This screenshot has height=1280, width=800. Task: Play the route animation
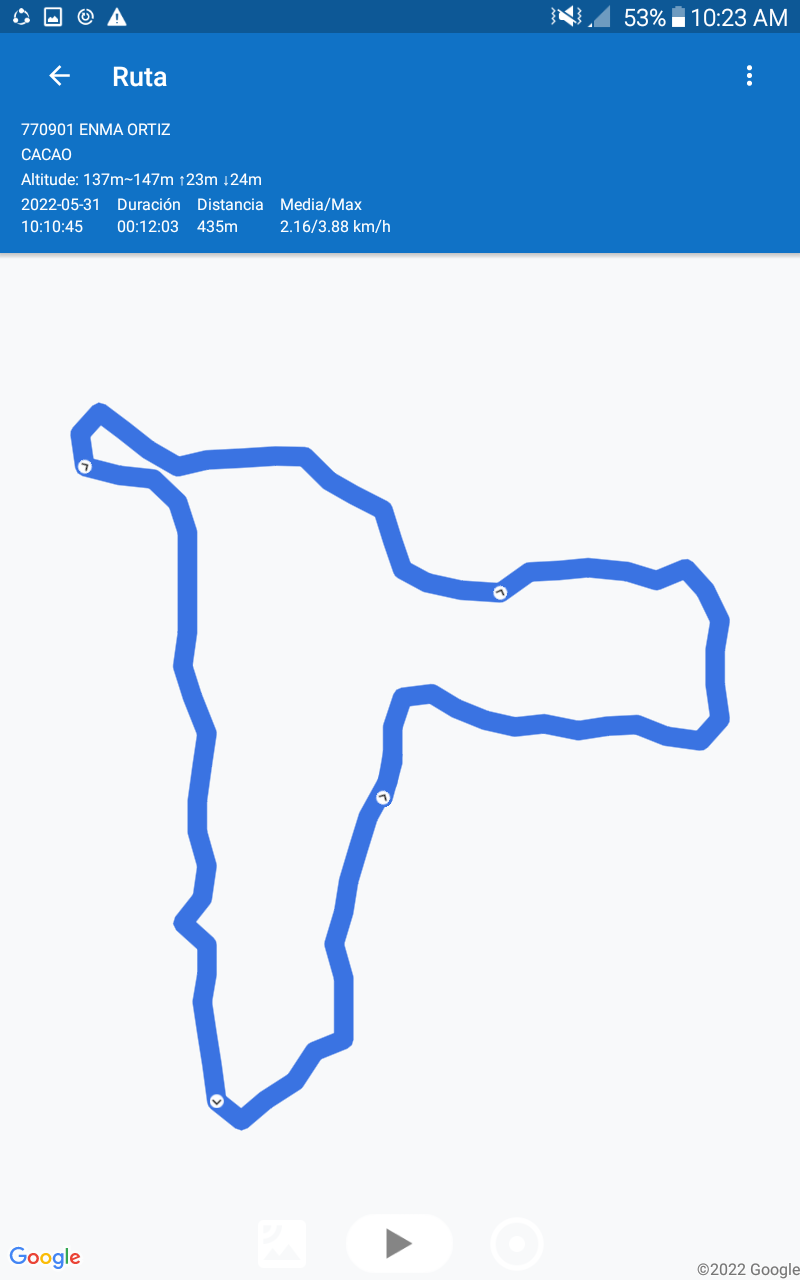click(399, 1243)
